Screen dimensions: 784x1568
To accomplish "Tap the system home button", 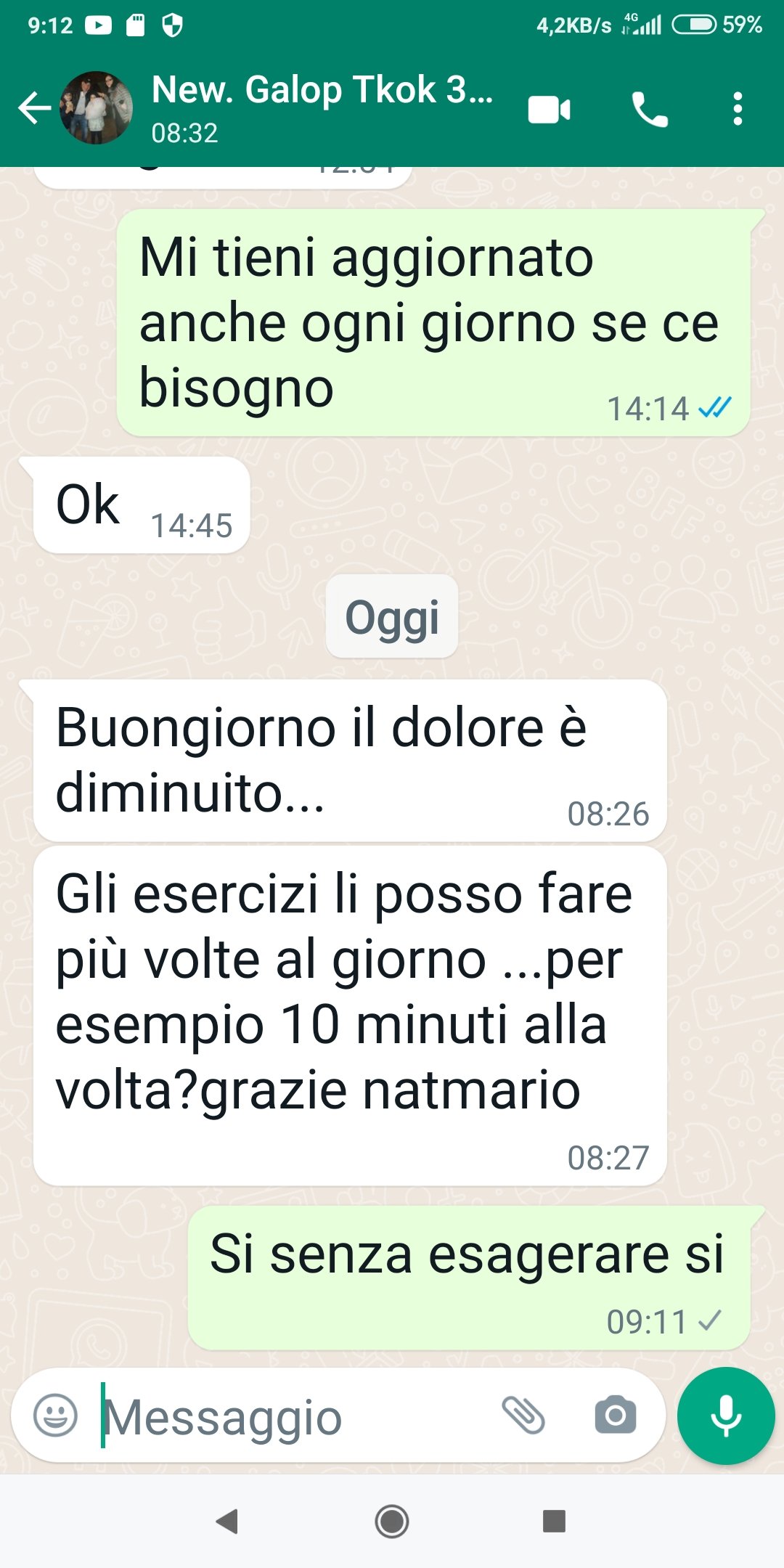I will pyautogui.click(x=392, y=1521).
